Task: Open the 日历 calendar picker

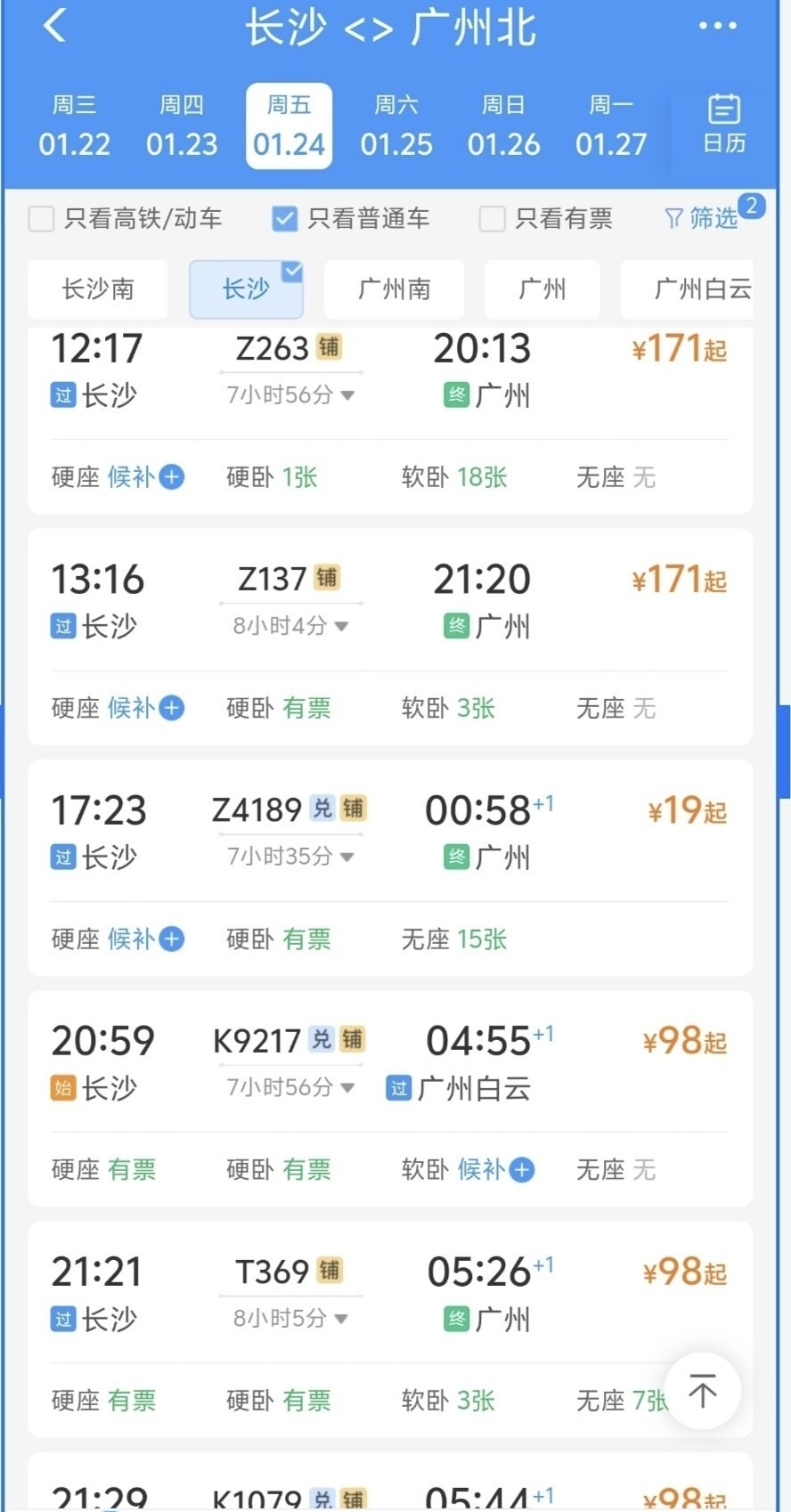Action: pos(723,126)
